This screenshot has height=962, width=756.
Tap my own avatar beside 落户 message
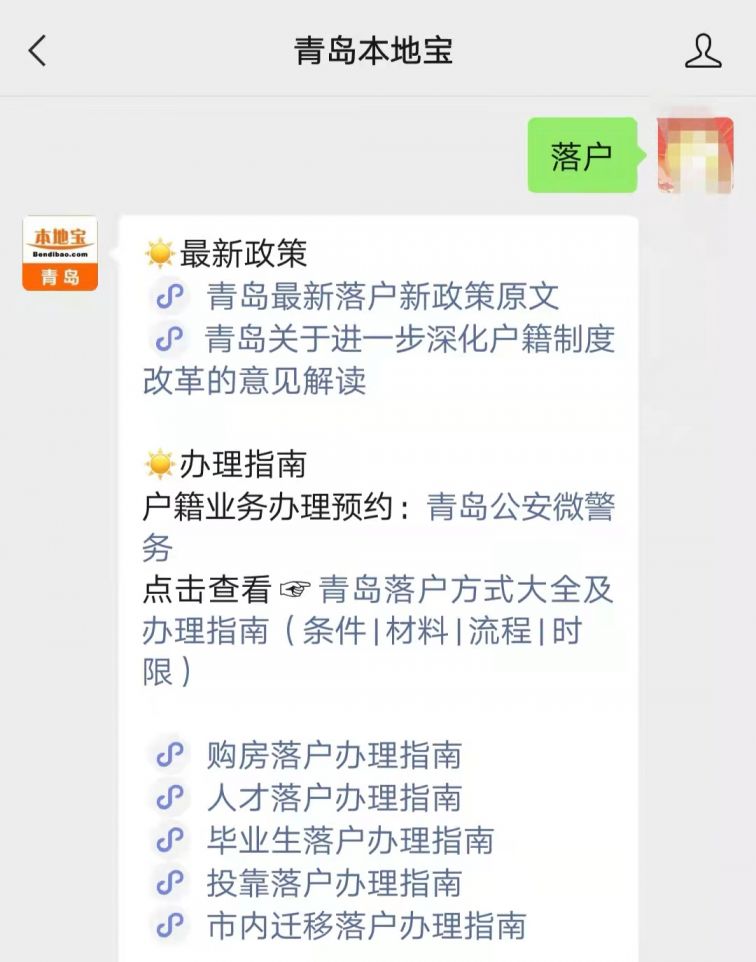coord(695,155)
